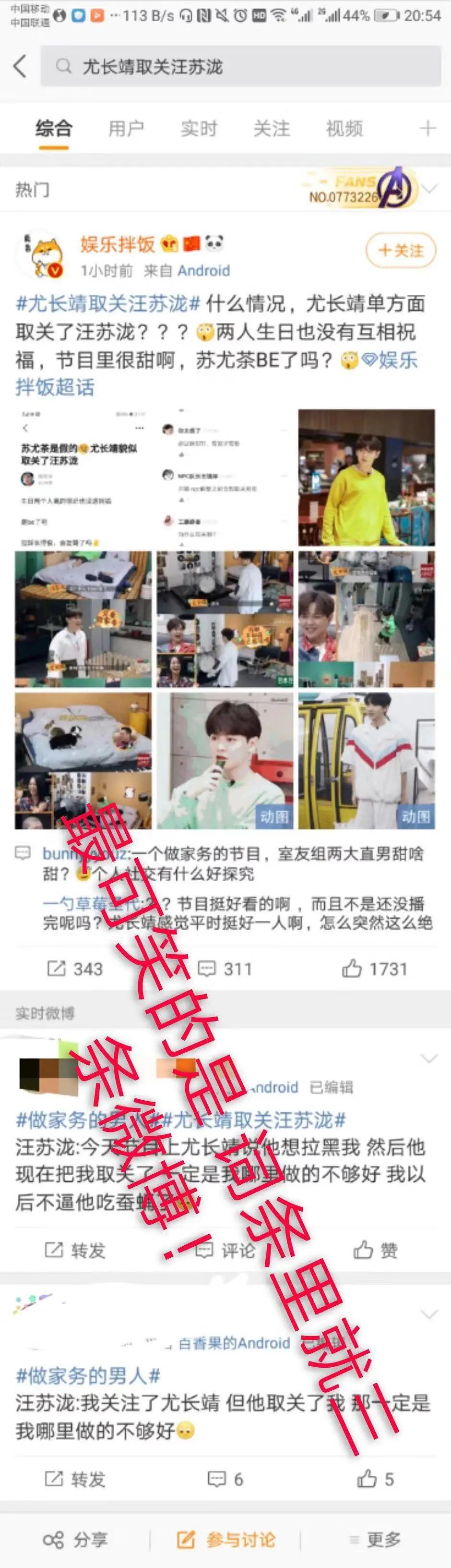Select the 视频 tab
The width and height of the screenshot is (451, 1568).
click(344, 128)
